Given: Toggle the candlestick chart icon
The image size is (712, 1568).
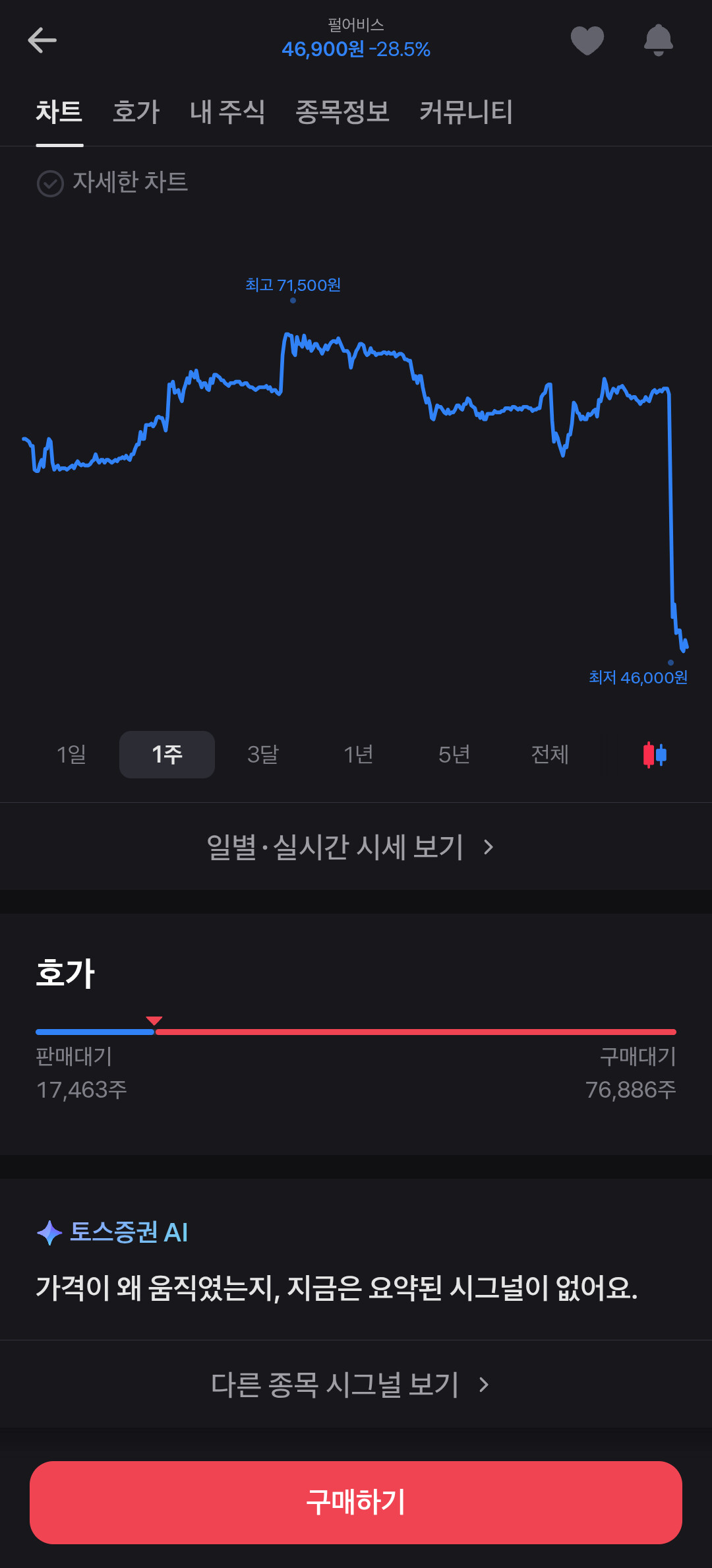Looking at the screenshot, I should [655, 755].
